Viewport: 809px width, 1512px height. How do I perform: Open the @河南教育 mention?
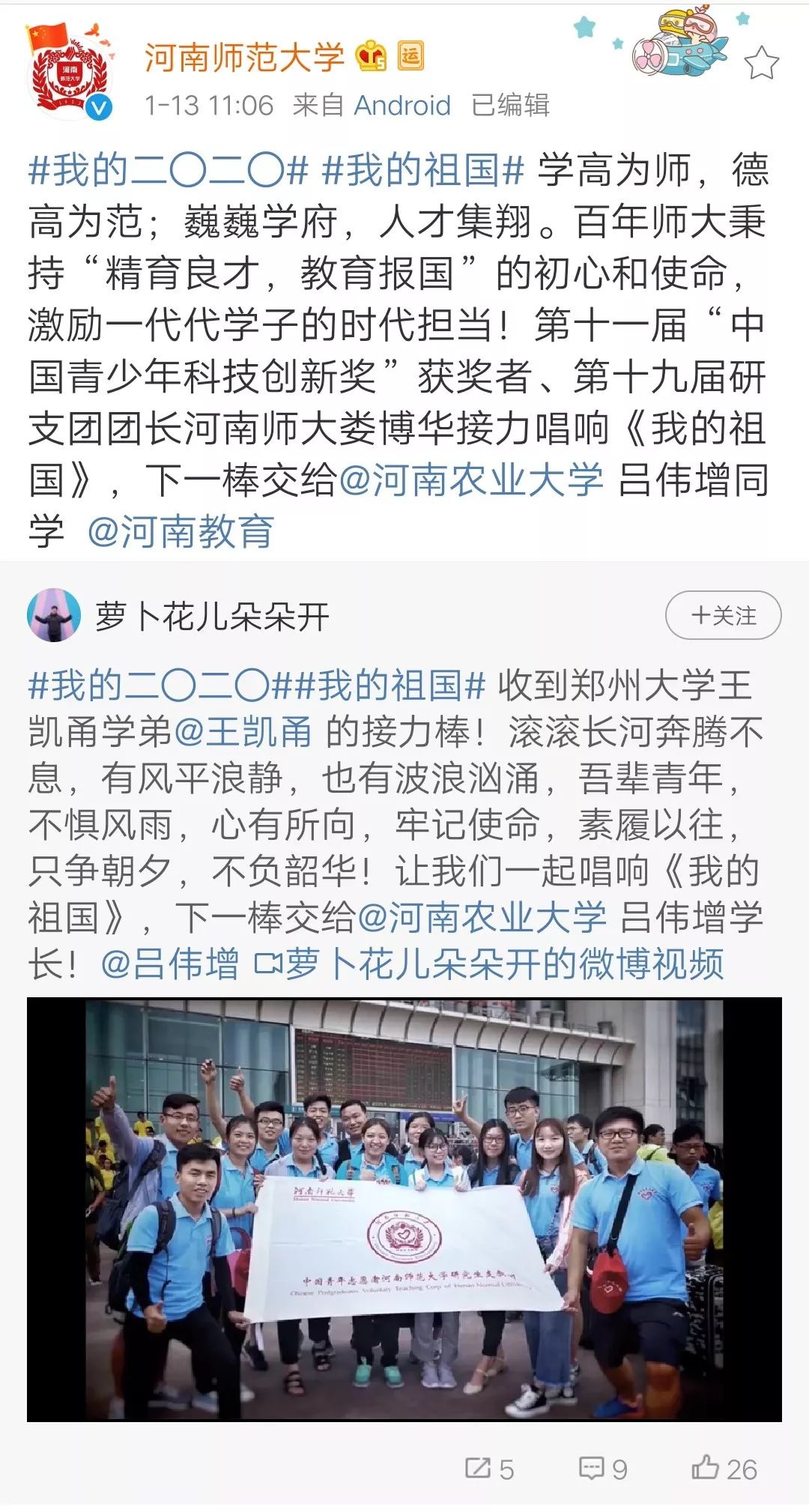(x=181, y=531)
